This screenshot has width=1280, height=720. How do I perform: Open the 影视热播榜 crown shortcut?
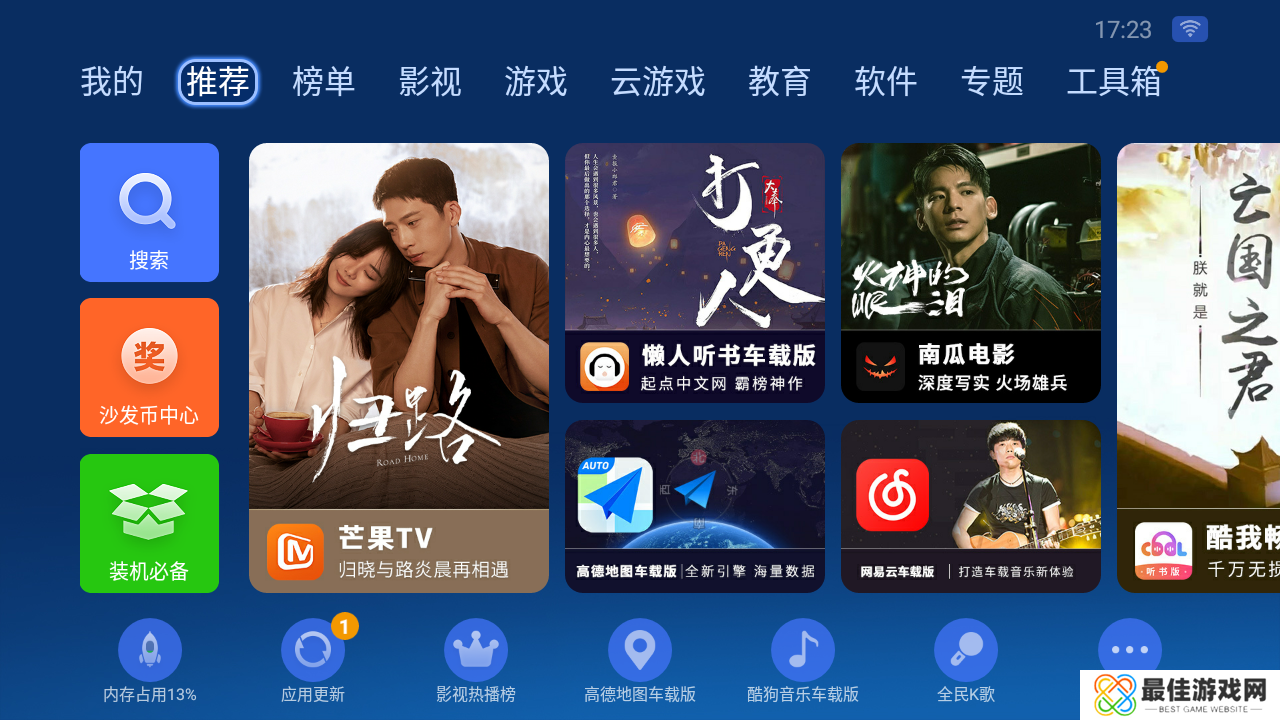pyautogui.click(x=476, y=650)
